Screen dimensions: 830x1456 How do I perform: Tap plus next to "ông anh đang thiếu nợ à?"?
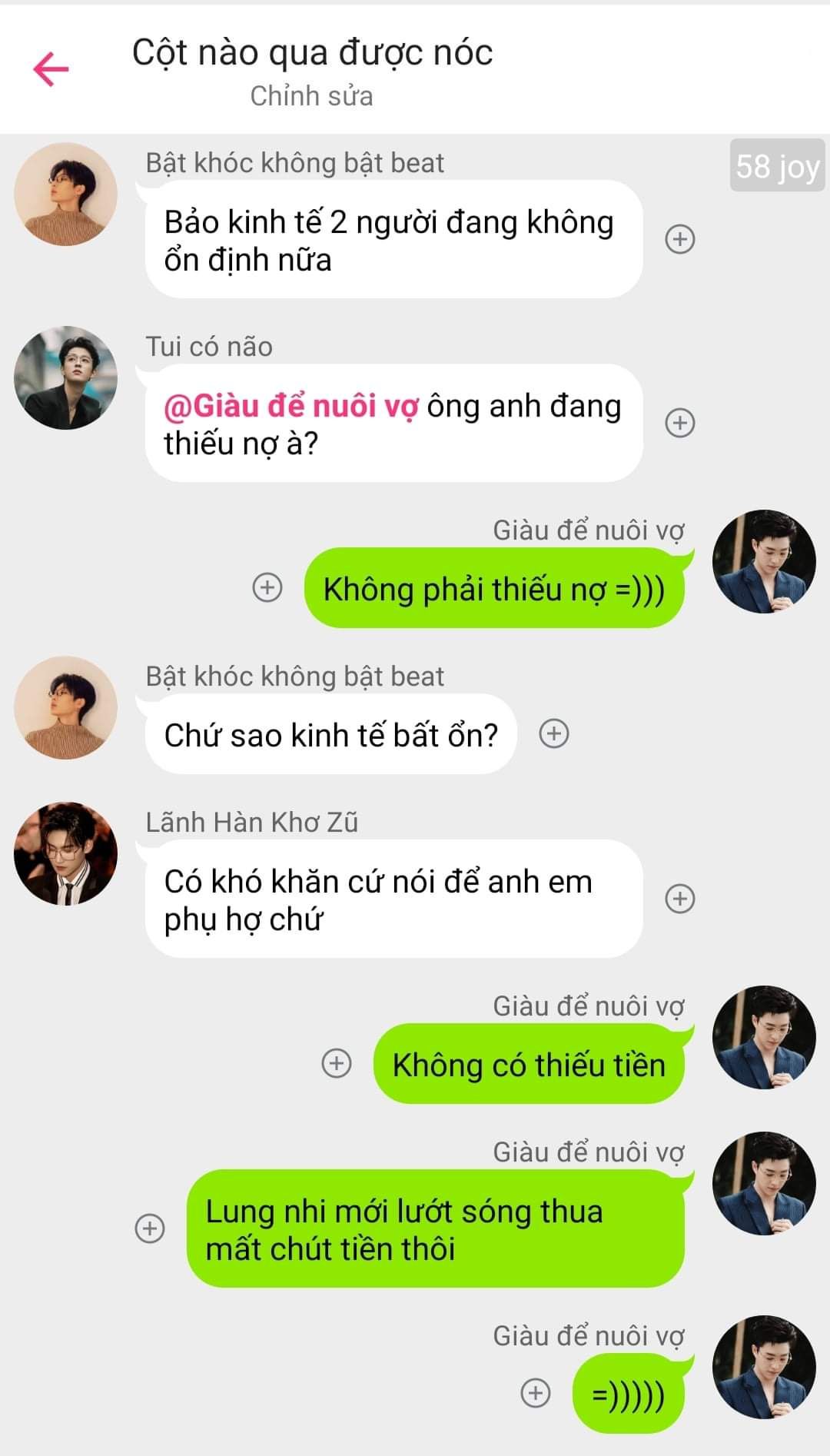pos(679,423)
